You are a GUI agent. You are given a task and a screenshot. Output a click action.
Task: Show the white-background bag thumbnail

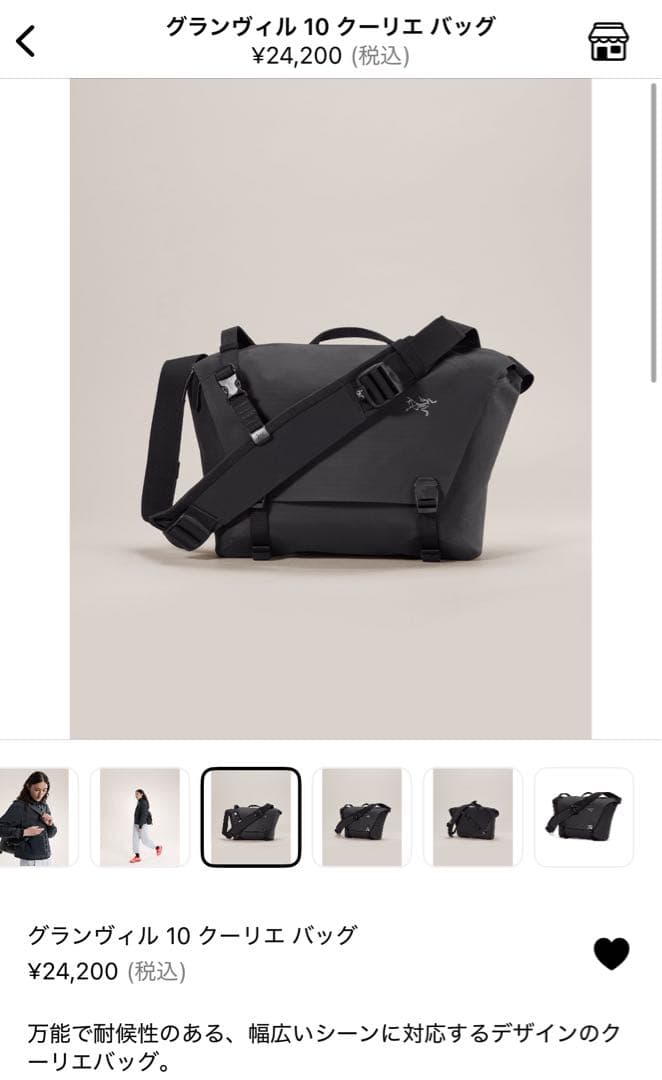(583, 817)
